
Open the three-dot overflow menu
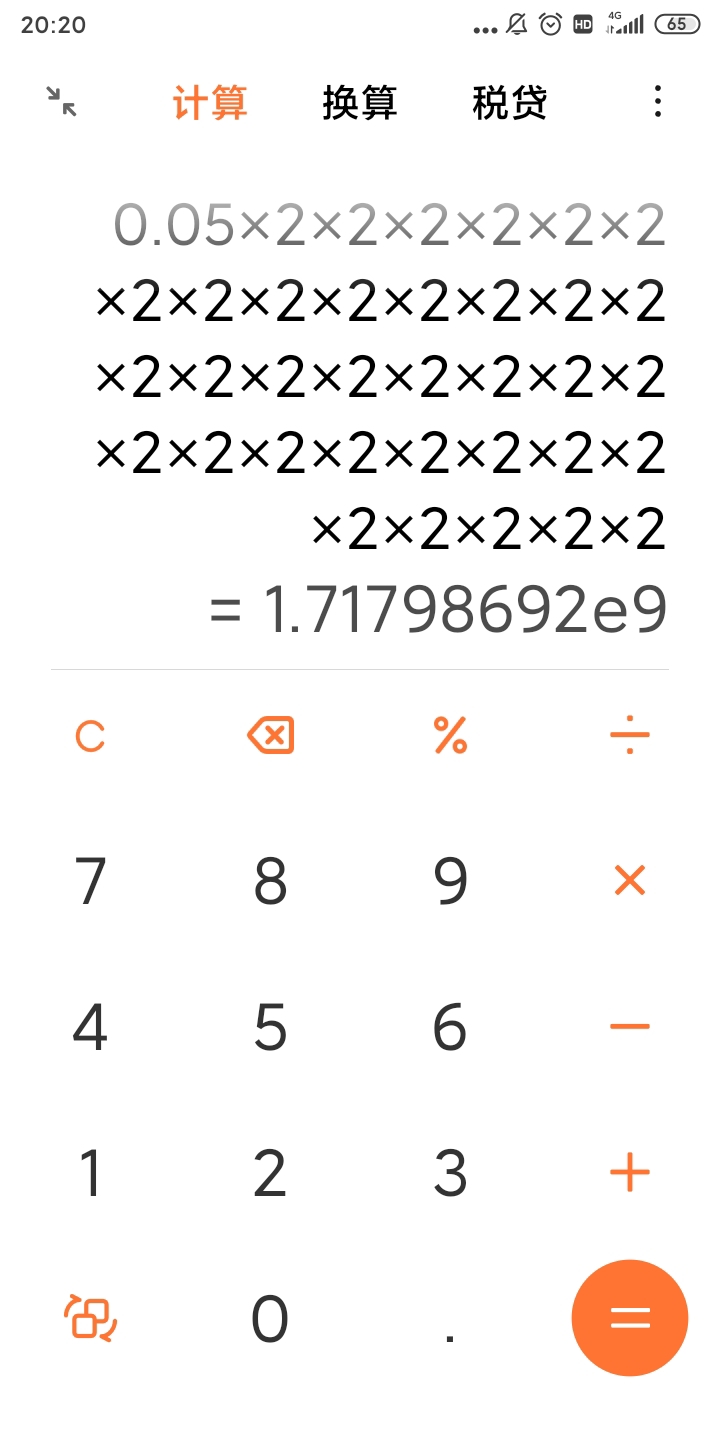point(657,101)
